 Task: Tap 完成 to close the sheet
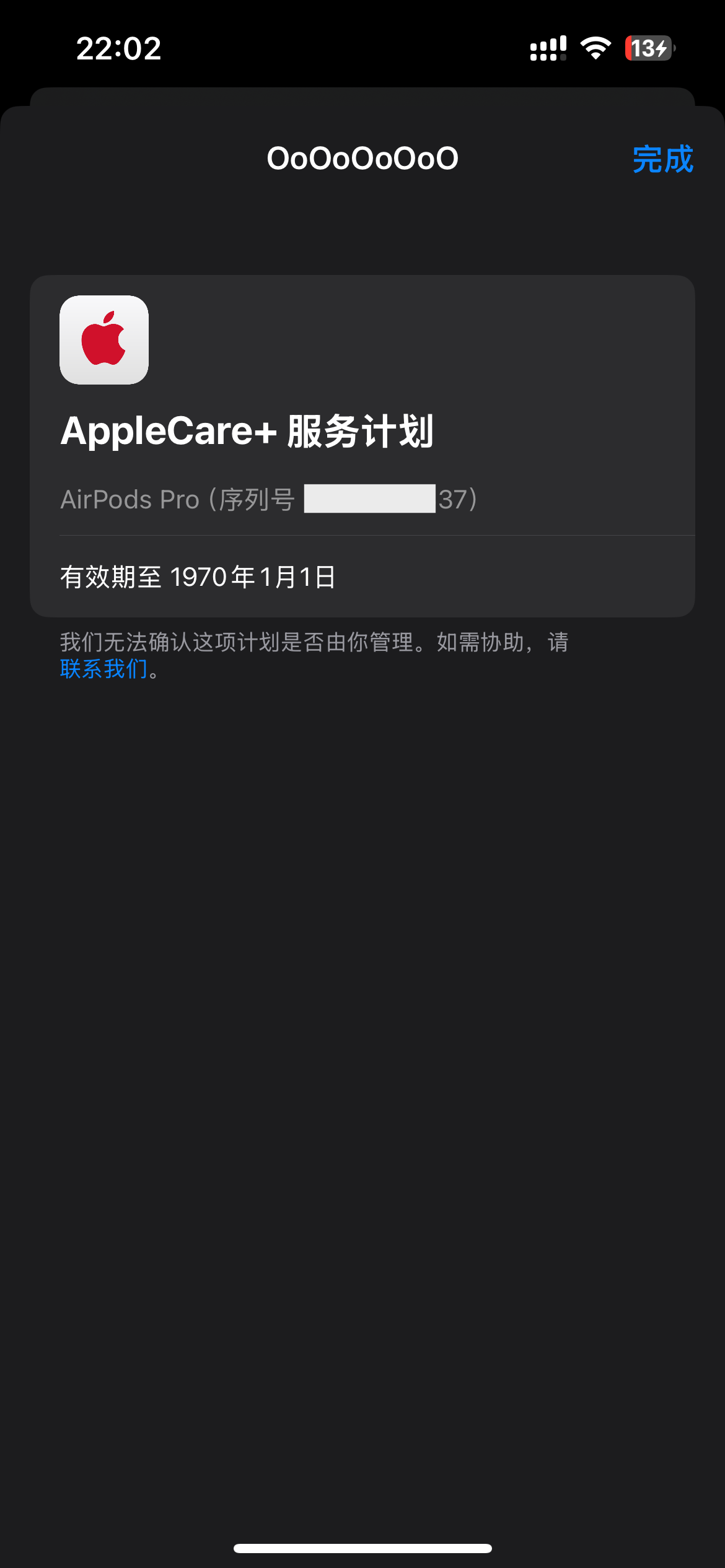coord(662,159)
